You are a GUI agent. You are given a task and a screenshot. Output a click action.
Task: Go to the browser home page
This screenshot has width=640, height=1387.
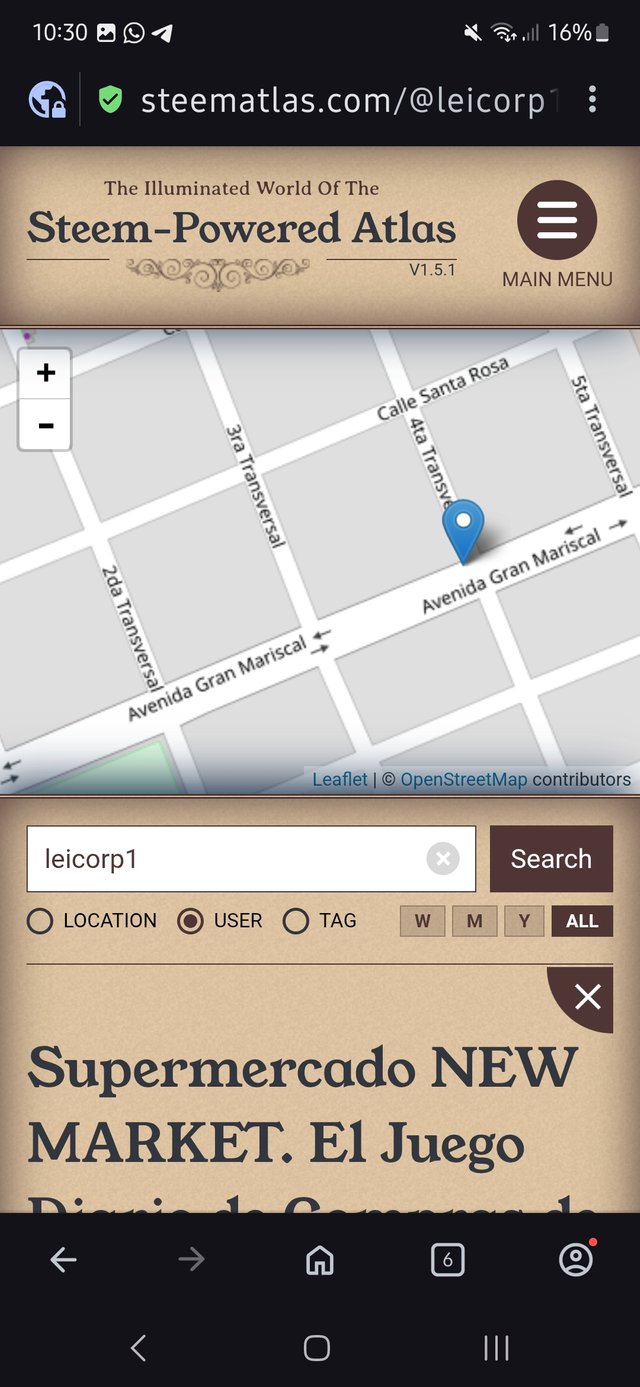(x=319, y=1260)
